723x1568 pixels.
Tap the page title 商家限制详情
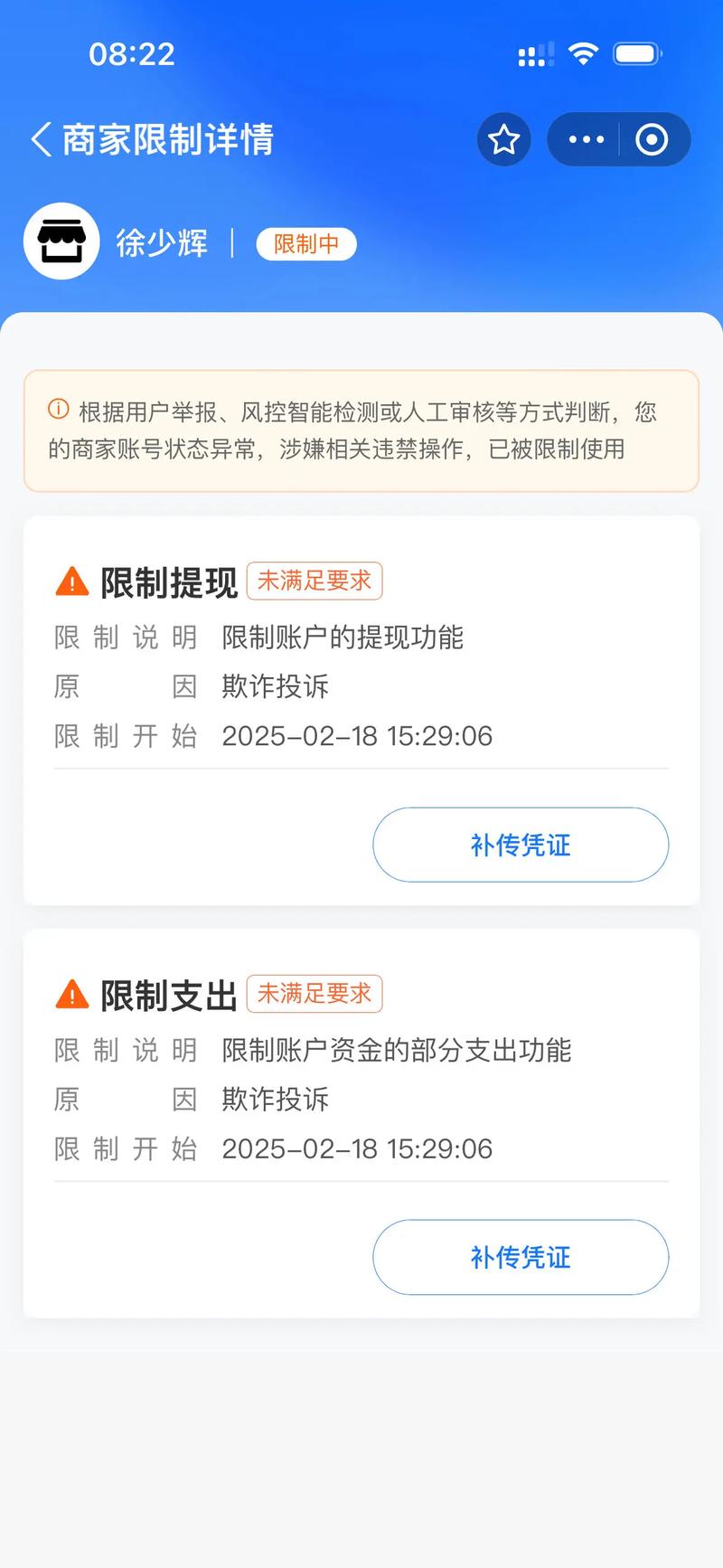click(x=167, y=139)
